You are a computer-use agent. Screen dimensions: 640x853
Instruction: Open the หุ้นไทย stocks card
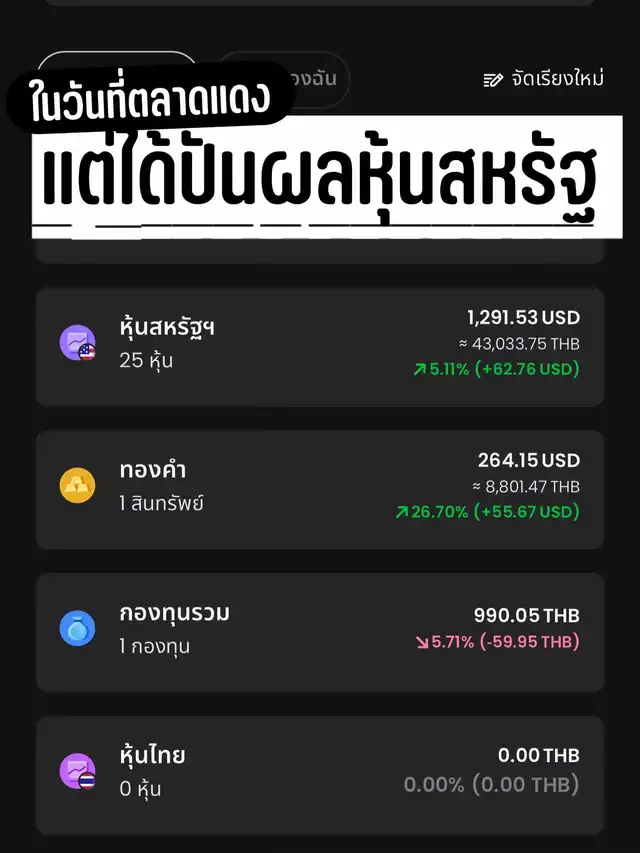(319, 774)
